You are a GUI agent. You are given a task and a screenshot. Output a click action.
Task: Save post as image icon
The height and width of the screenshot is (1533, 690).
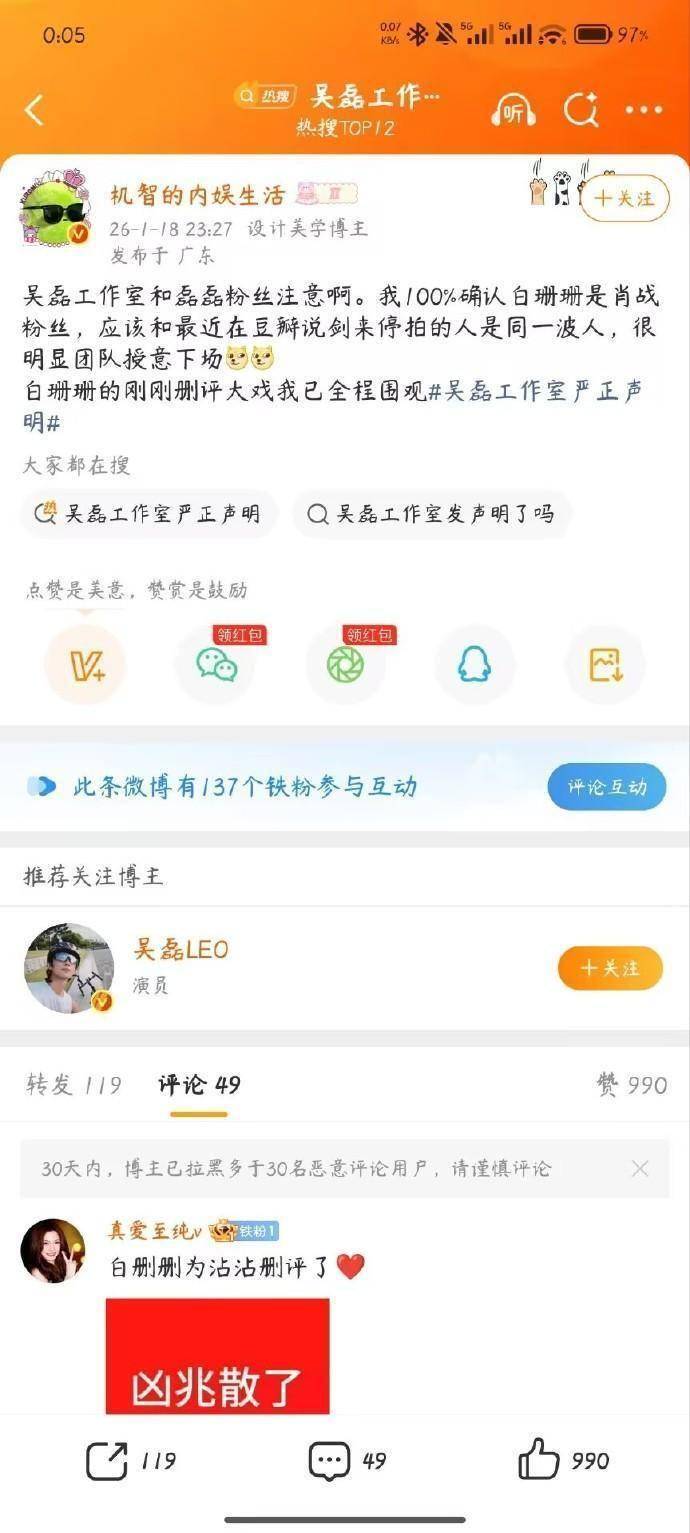click(x=604, y=666)
